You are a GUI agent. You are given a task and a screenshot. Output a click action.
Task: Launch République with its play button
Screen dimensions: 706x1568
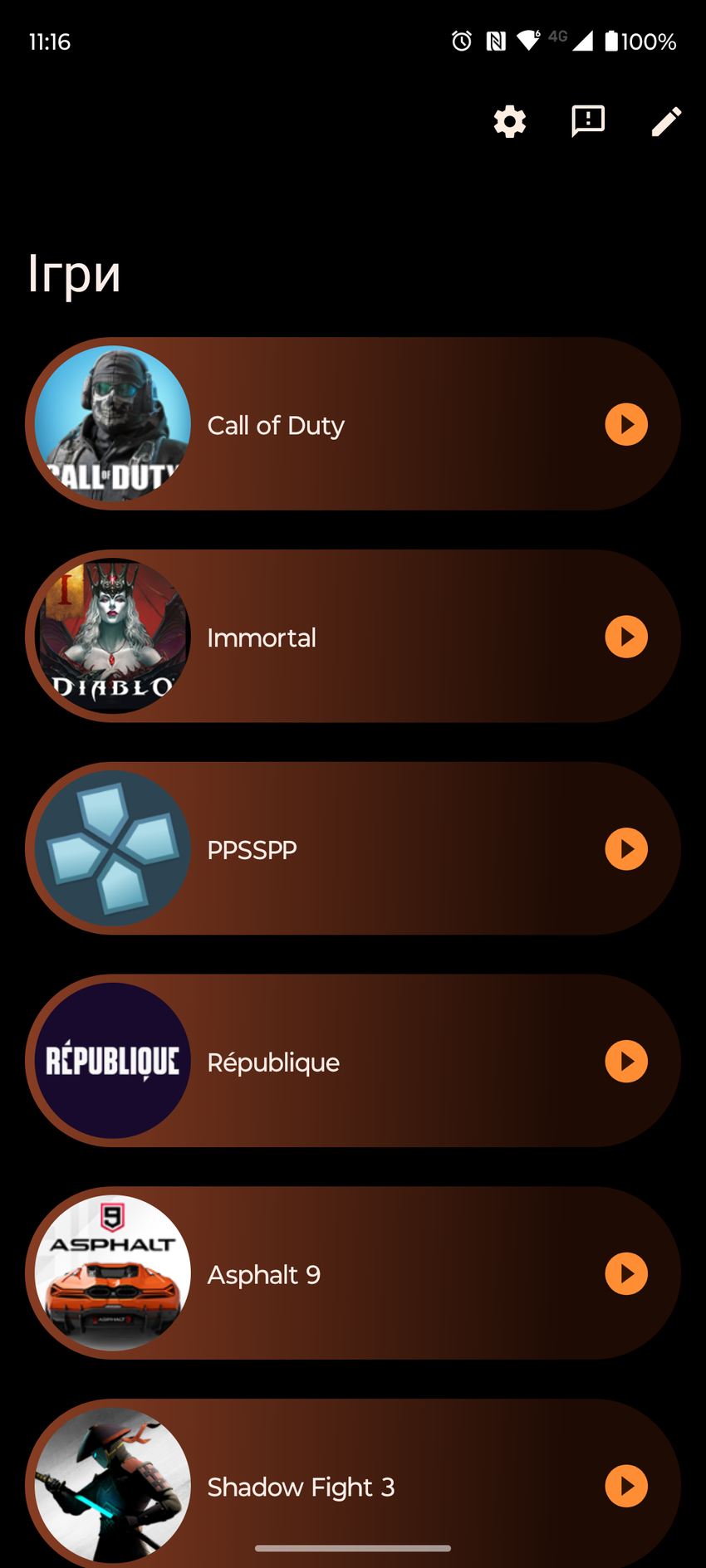click(626, 1062)
